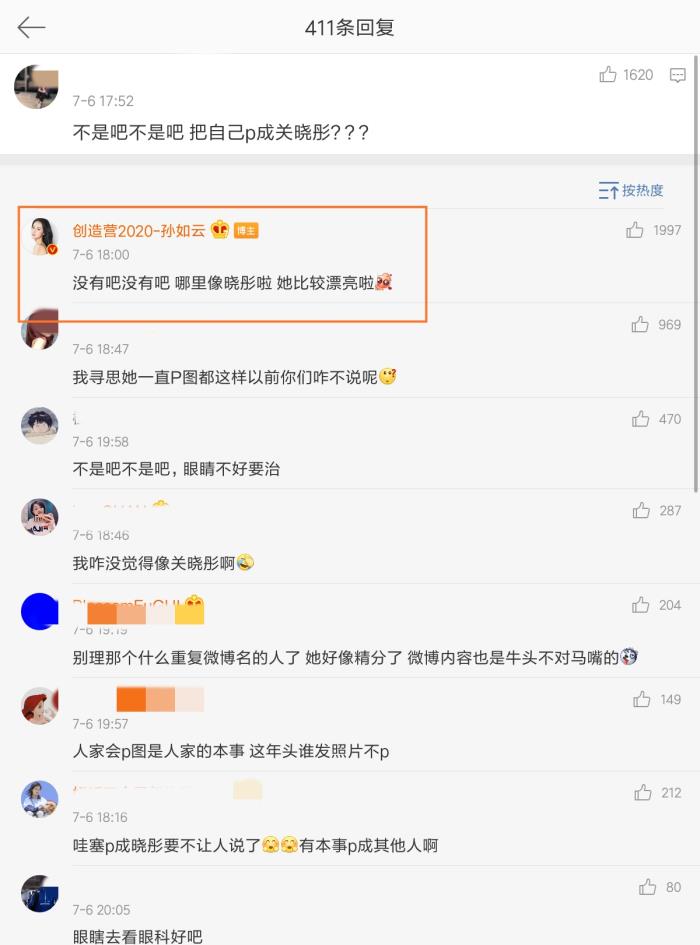This screenshot has width=700, height=945.
Task: Like the reply with 969 likes
Action: tap(640, 325)
